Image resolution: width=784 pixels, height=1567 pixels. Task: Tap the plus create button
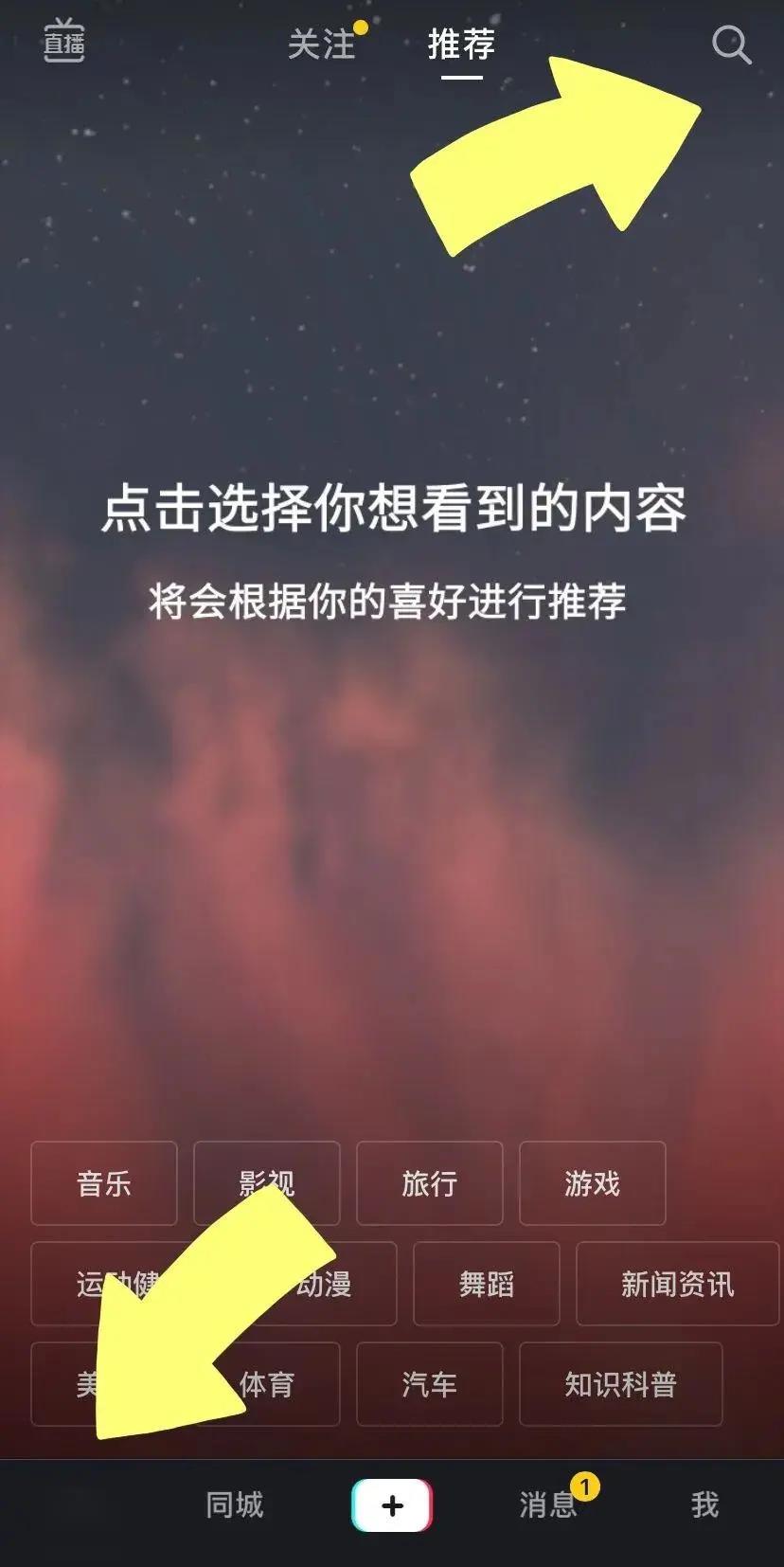coord(392,1504)
